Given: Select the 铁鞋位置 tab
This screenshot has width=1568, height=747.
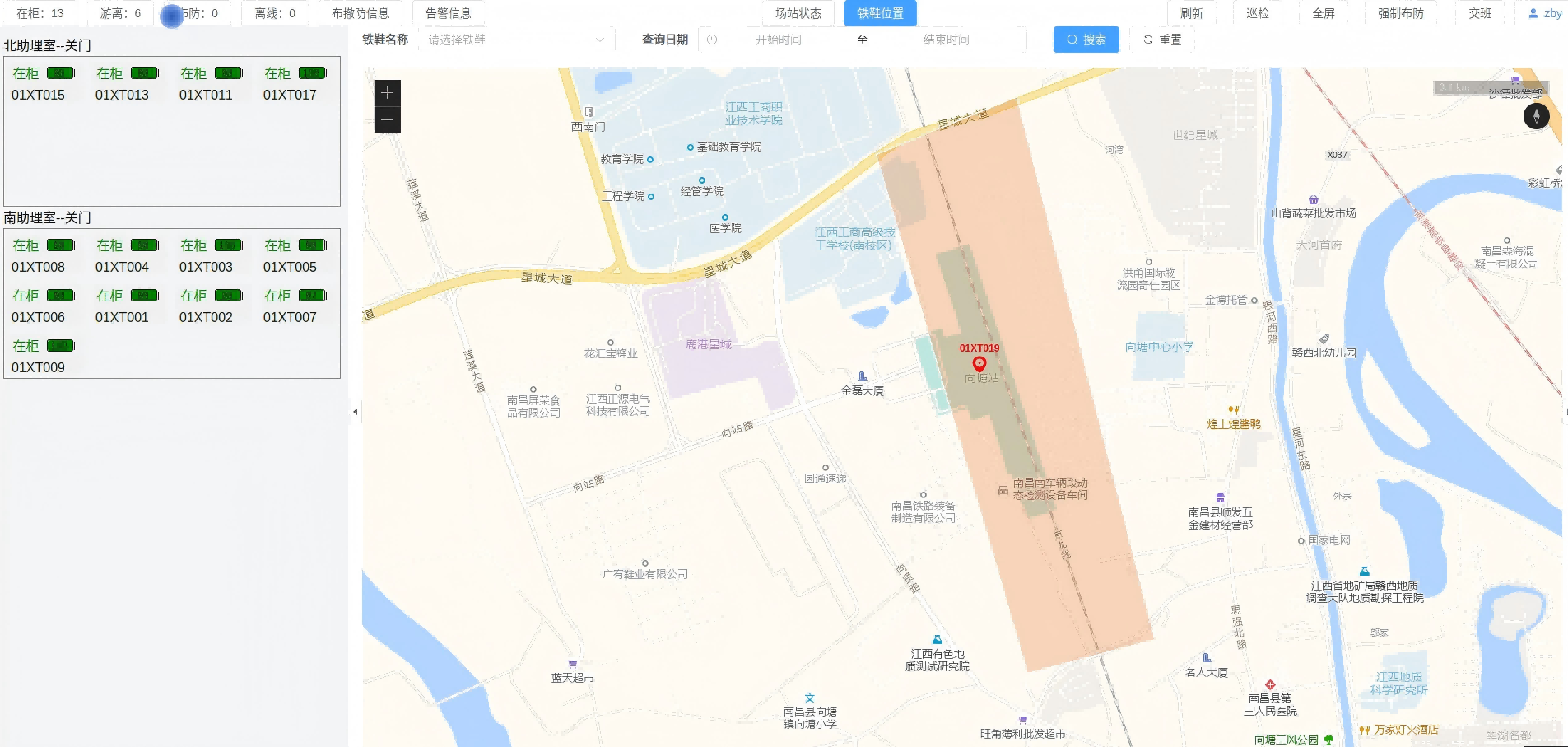Looking at the screenshot, I should point(880,13).
